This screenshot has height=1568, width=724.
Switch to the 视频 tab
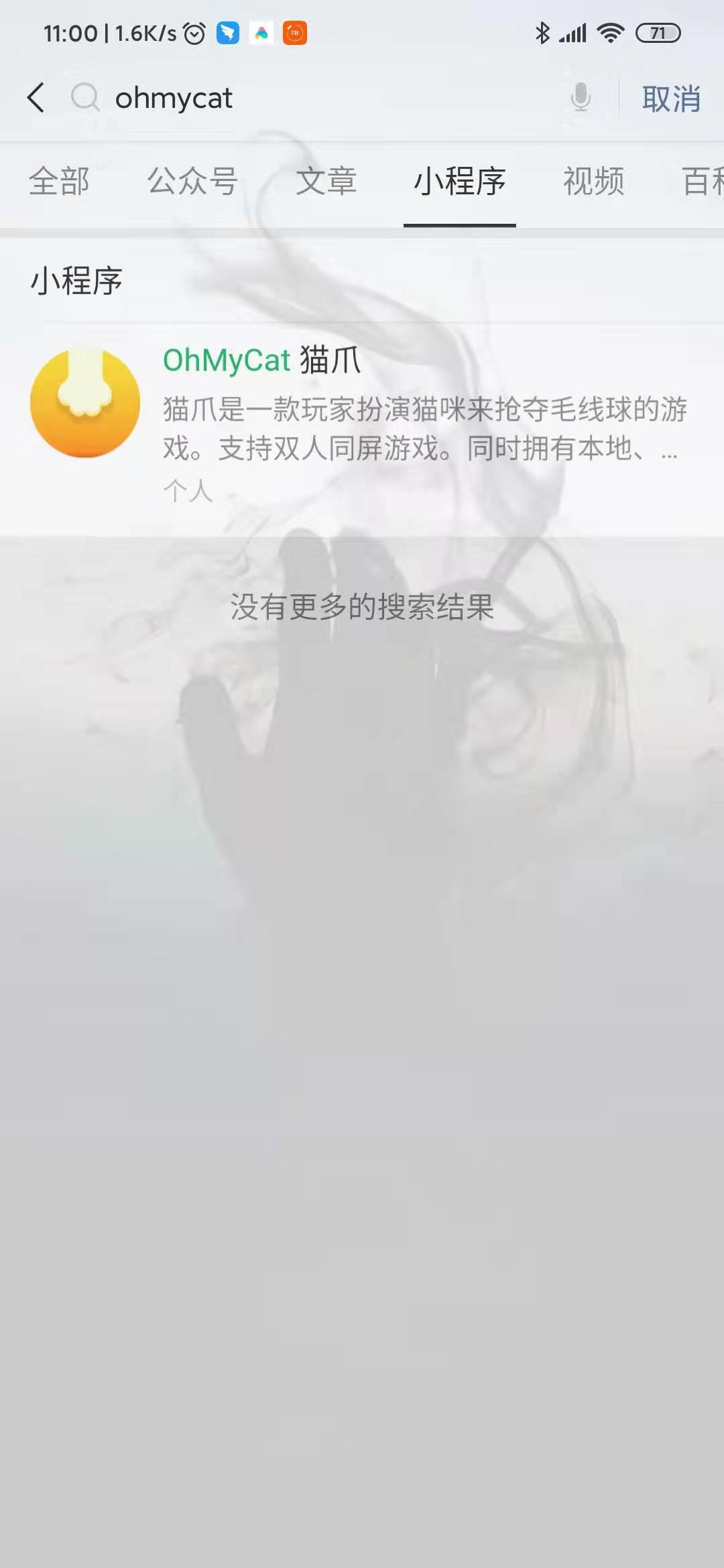[593, 182]
